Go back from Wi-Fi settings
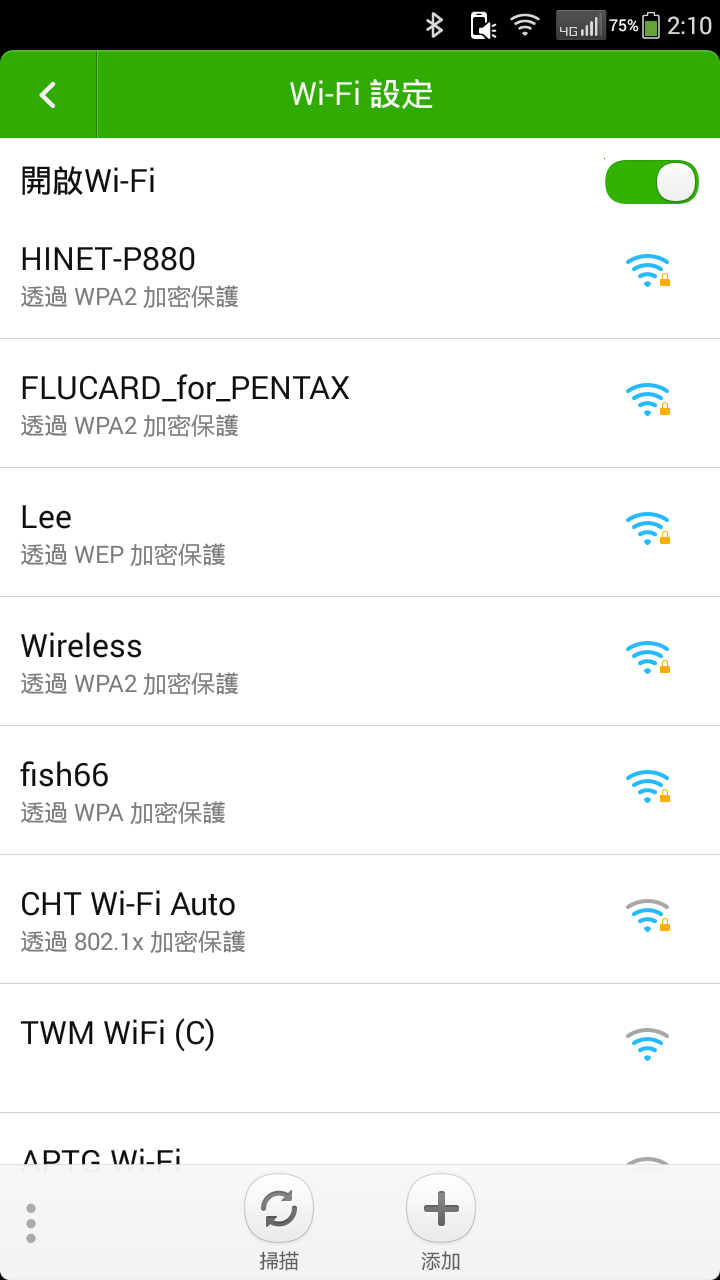This screenshot has height=1280, width=720. (47, 95)
